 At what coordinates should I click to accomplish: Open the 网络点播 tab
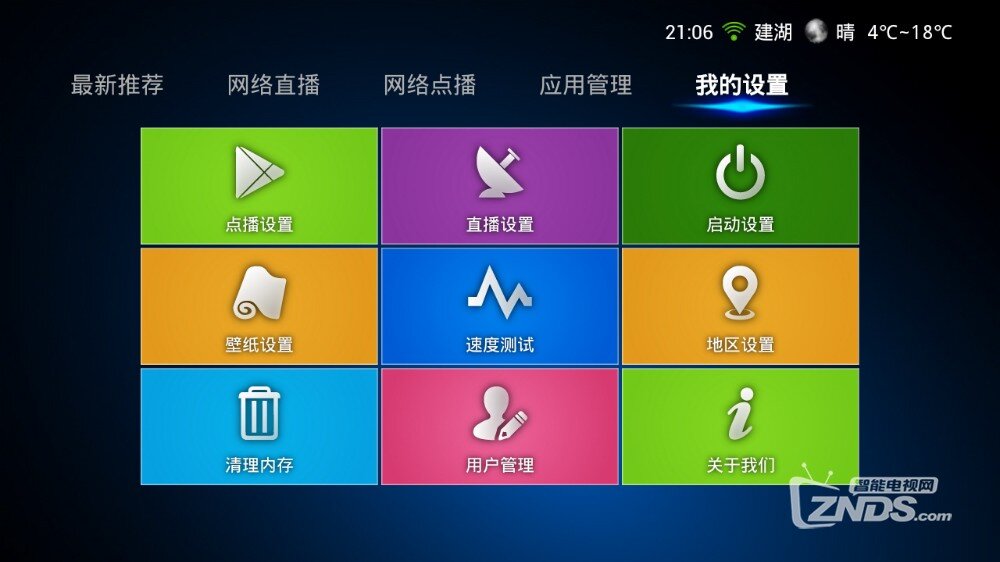tap(429, 85)
